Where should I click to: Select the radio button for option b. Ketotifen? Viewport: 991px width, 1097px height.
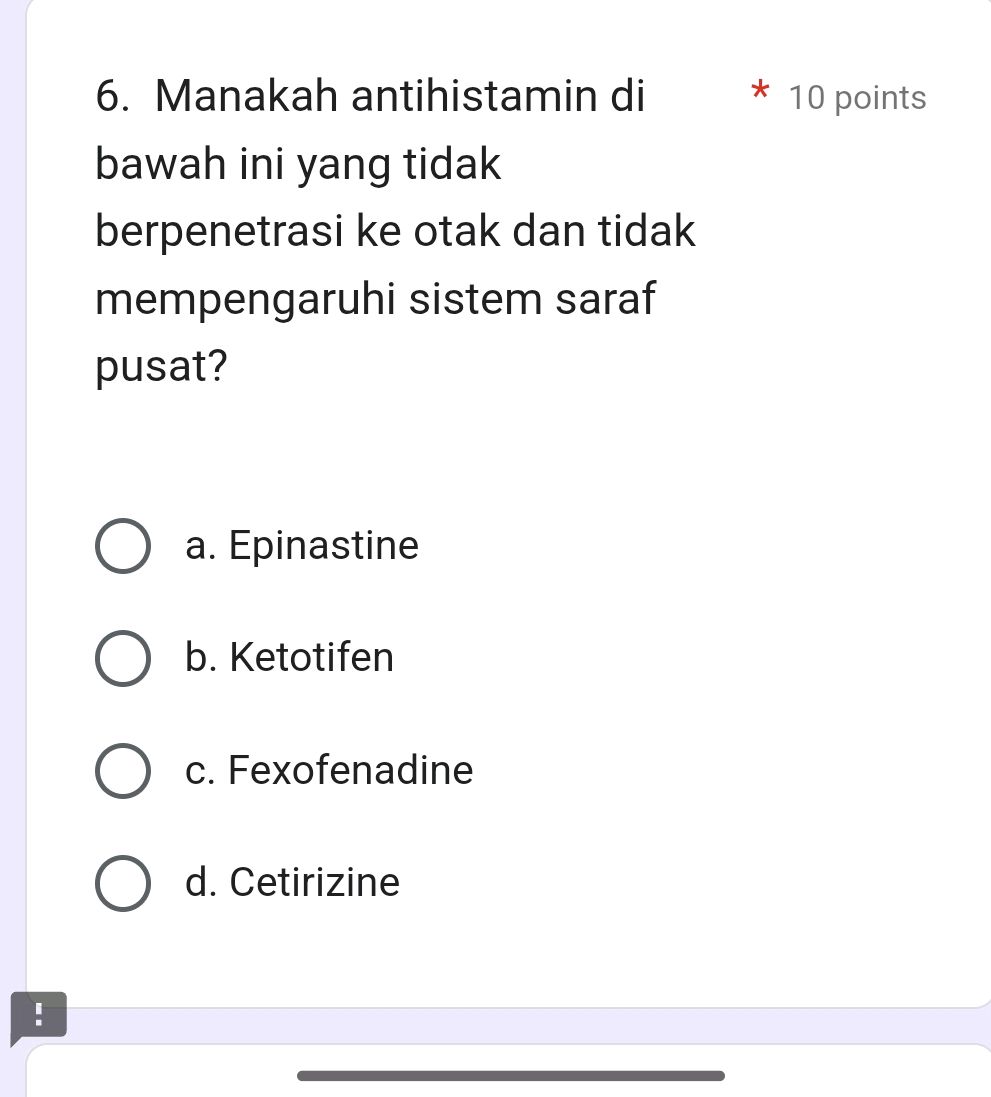click(122, 658)
